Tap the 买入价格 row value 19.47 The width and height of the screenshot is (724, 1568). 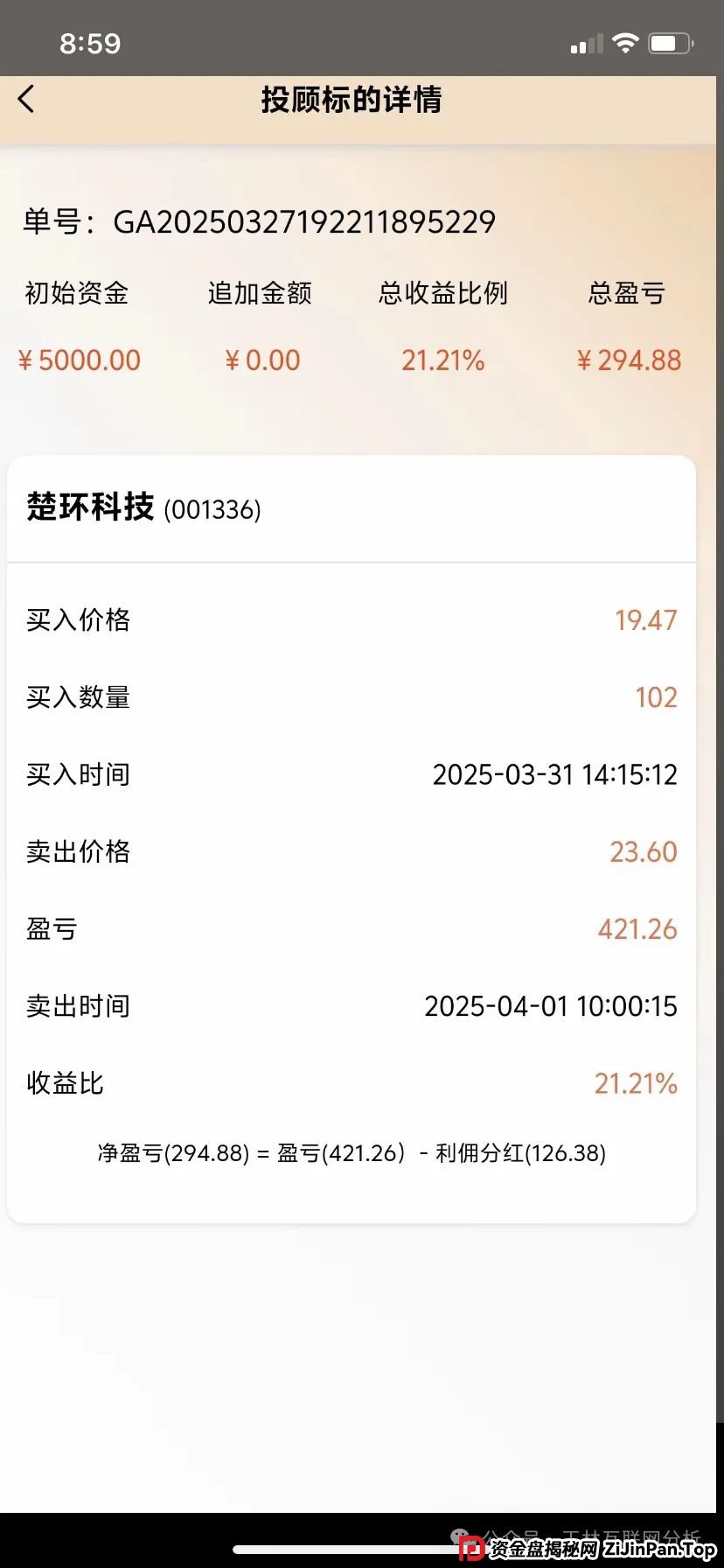click(646, 619)
